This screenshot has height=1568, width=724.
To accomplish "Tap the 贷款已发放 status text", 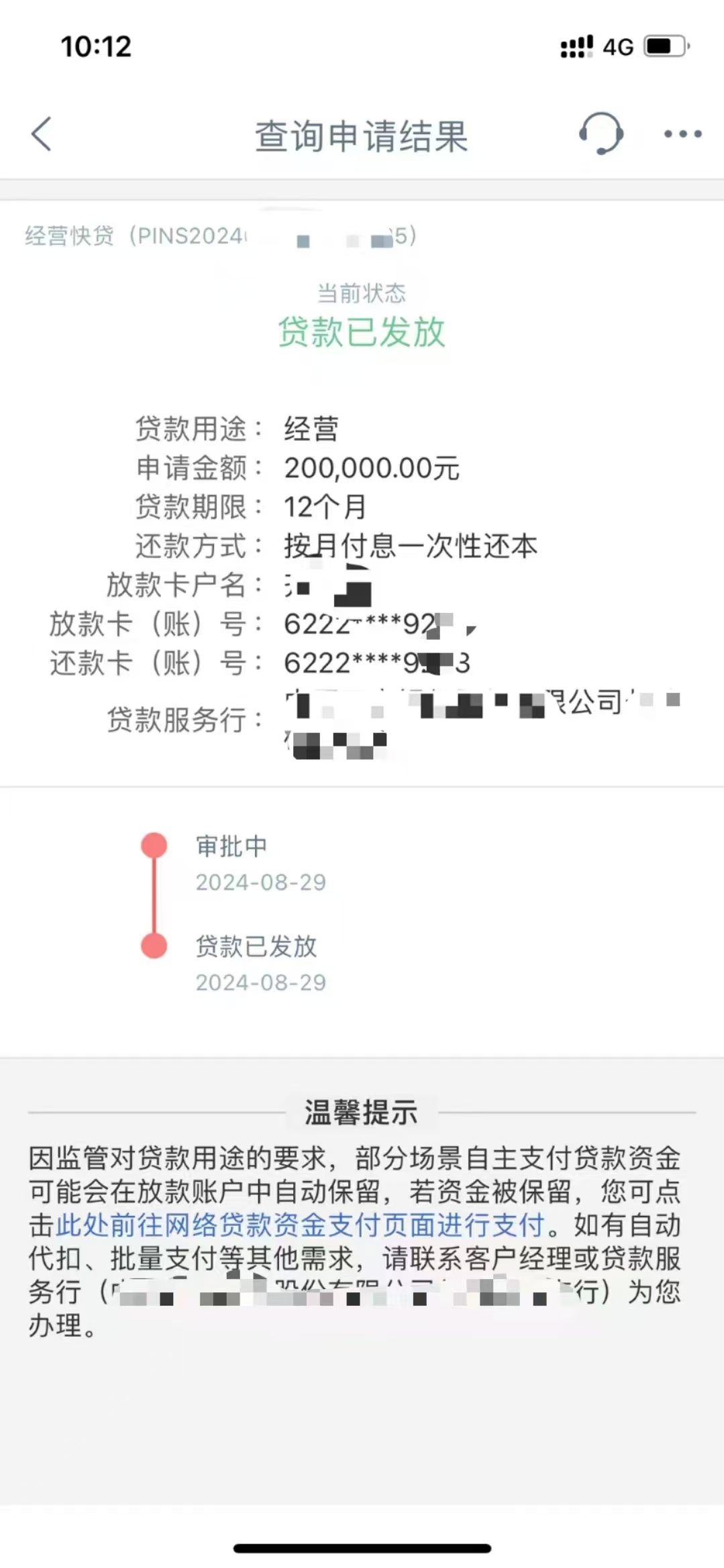I will coord(362,333).
